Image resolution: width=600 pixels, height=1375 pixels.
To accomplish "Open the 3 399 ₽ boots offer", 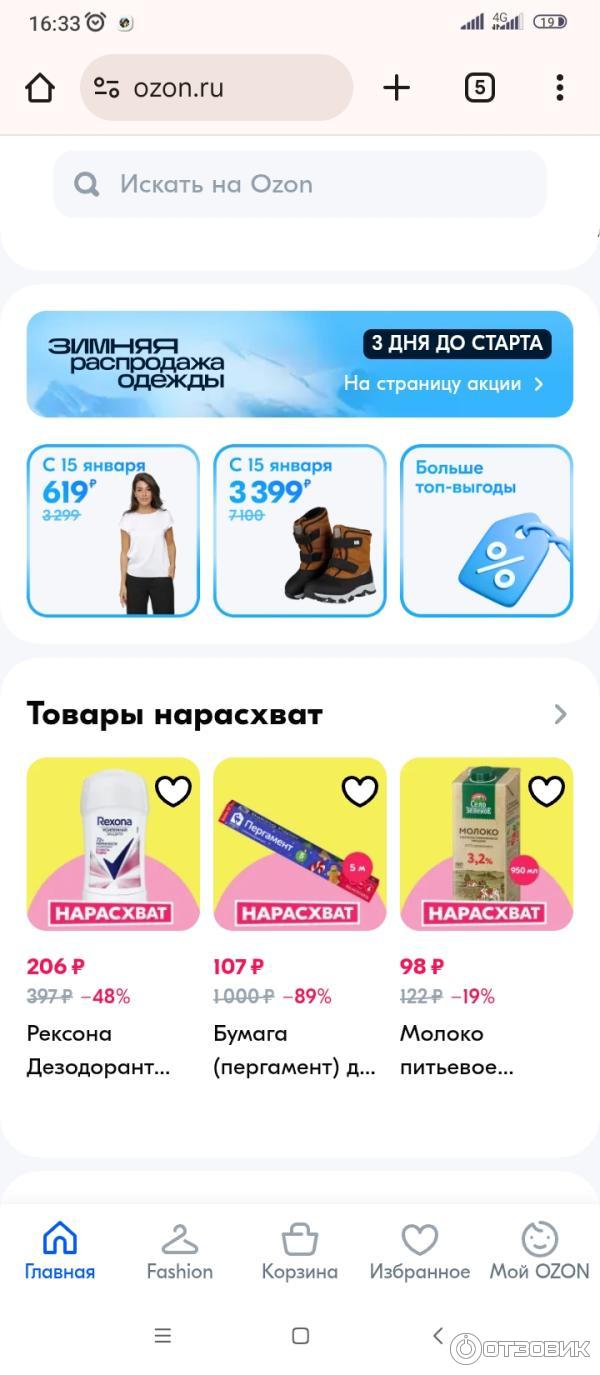I will [x=299, y=530].
